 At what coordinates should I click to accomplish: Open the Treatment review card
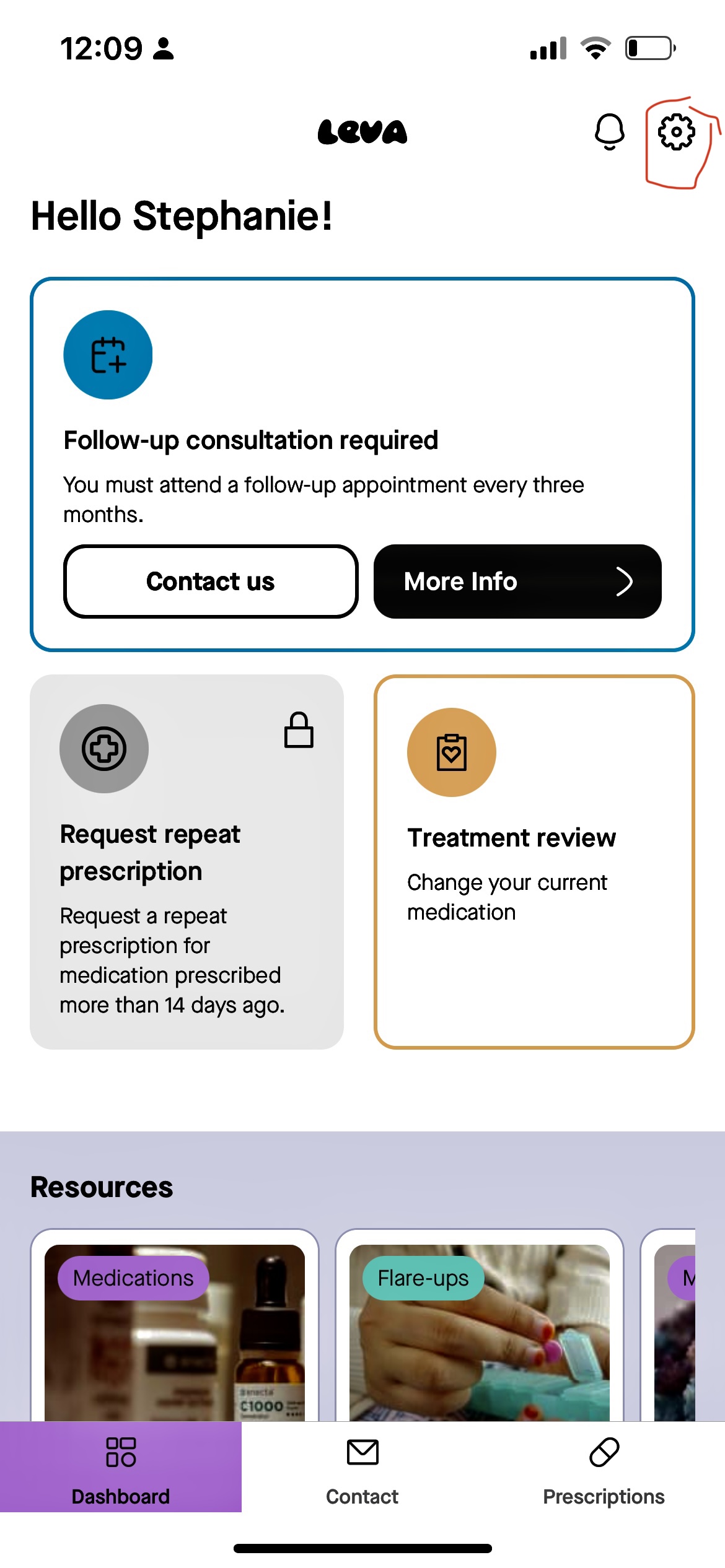click(x=534, y=861)
